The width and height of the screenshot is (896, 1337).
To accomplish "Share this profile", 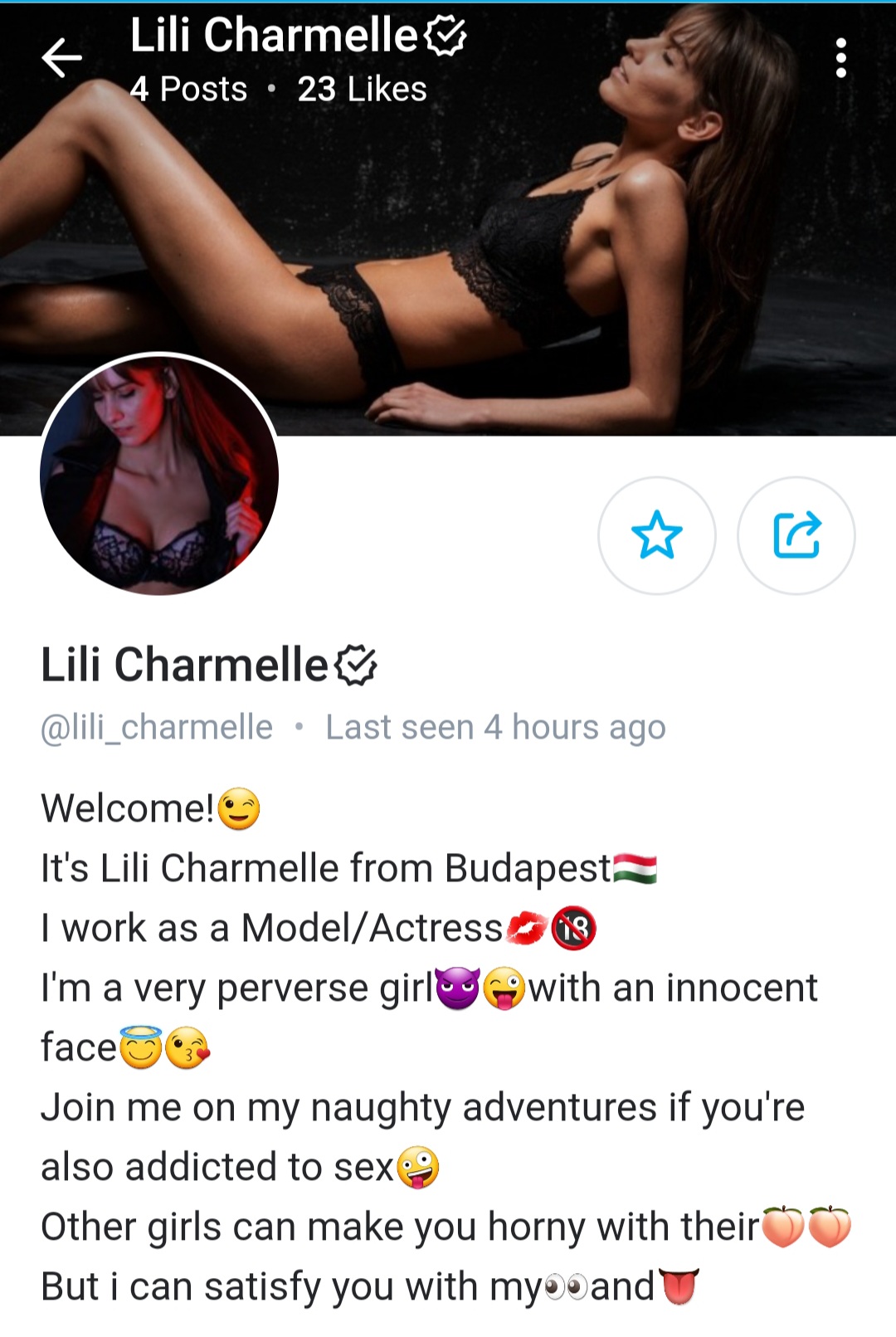I will (796, 535).
